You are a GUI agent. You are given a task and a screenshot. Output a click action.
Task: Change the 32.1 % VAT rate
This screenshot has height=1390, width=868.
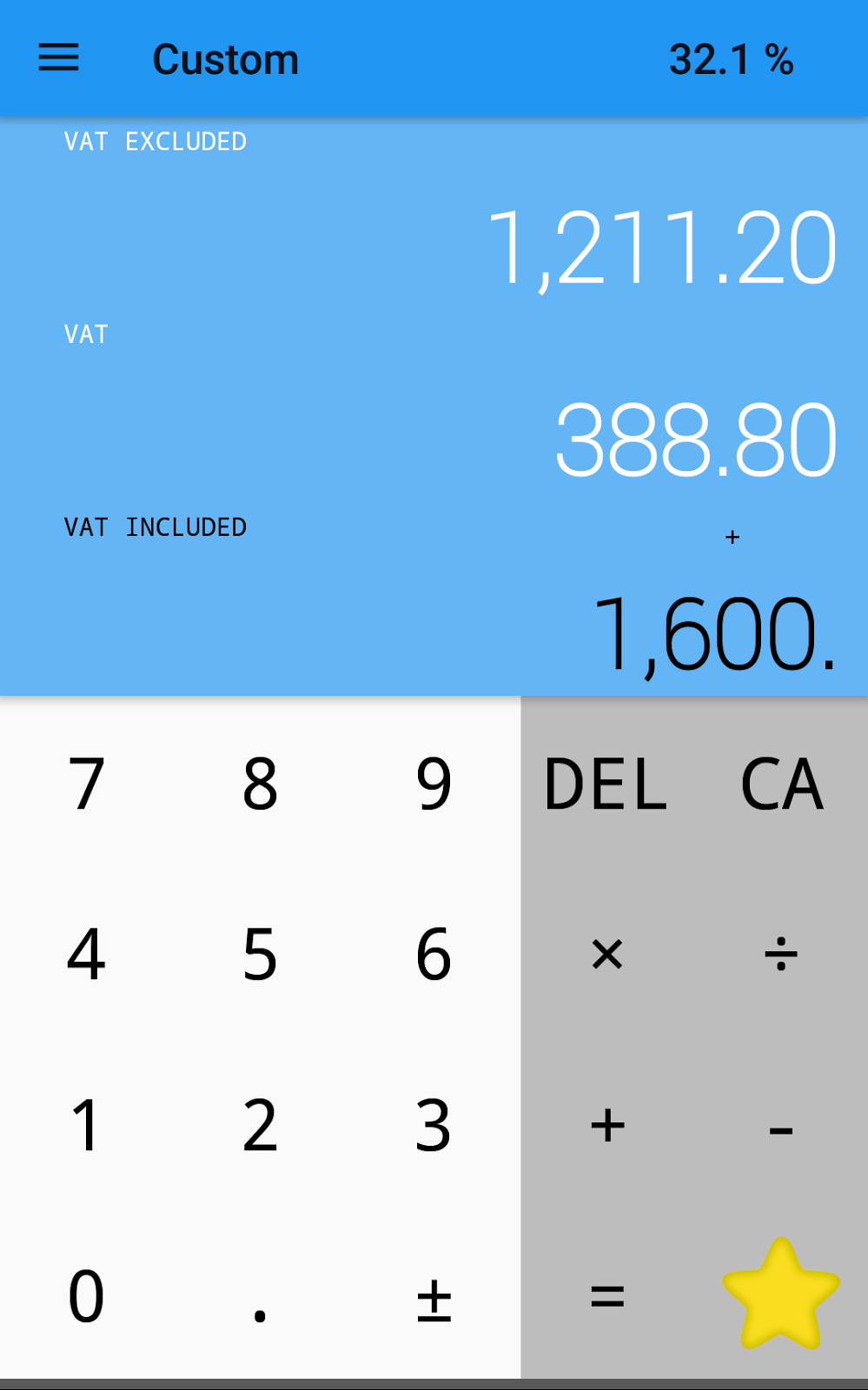[x=730, y=60]
